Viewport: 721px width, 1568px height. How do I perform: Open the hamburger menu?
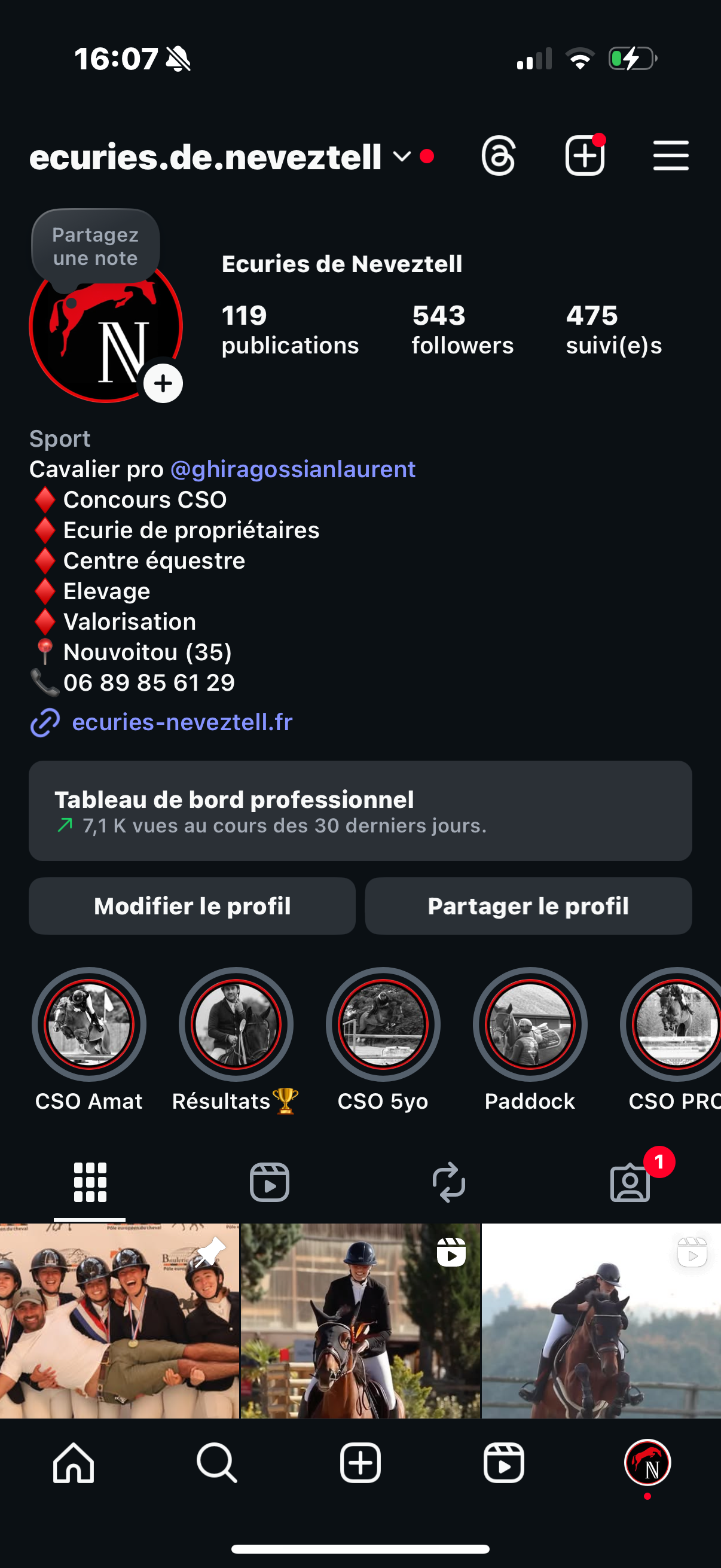tap(671, 156)
